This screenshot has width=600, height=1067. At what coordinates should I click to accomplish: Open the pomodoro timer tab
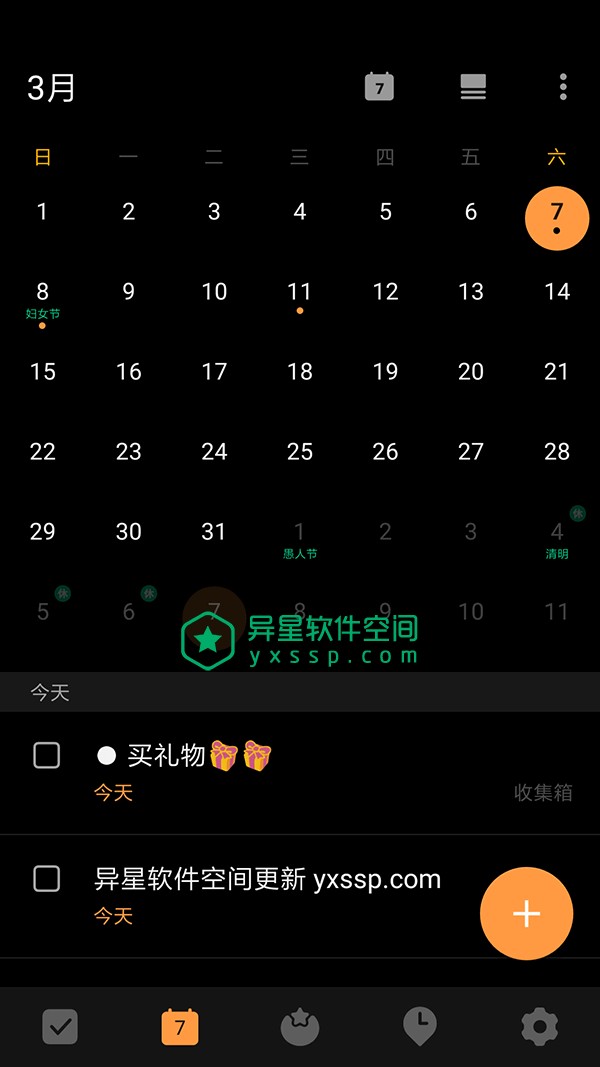pyautogui.click(x=300, y=1027)
